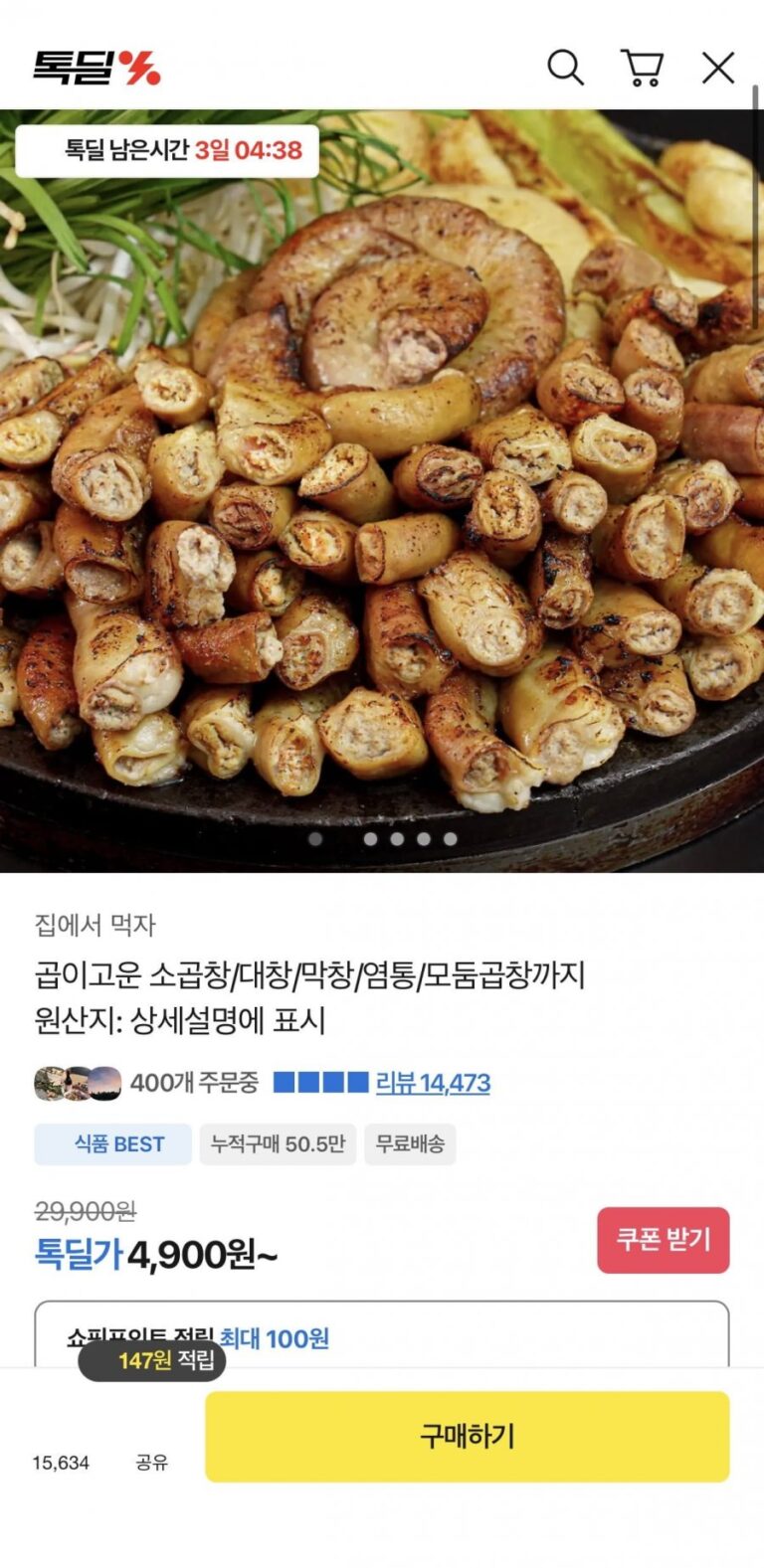Open the search magnifier icon
Viewport: 764px width, 1568px height.
tap(565, 68)
